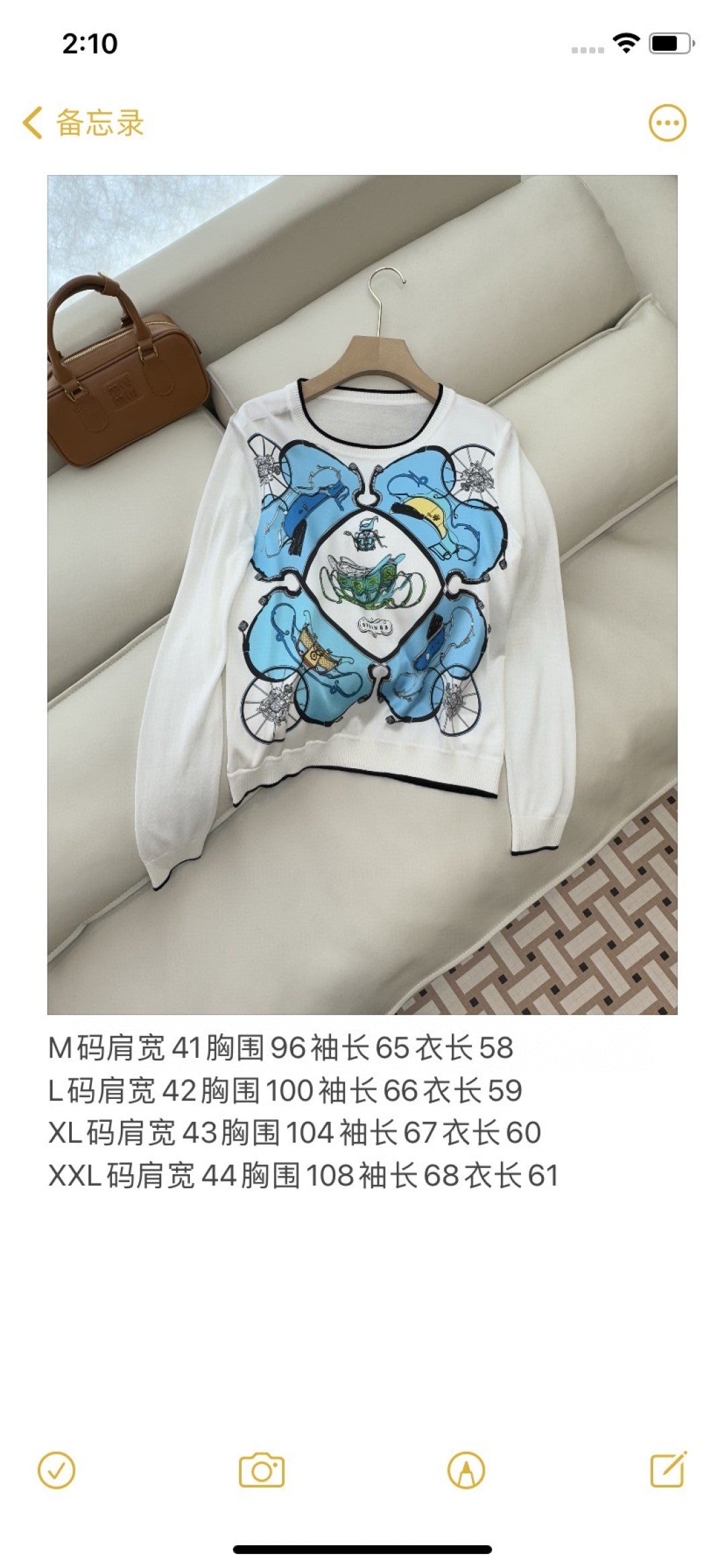725x1568 pixels.
Task: Add a checklist to the note
Action: coord(57,1471)
